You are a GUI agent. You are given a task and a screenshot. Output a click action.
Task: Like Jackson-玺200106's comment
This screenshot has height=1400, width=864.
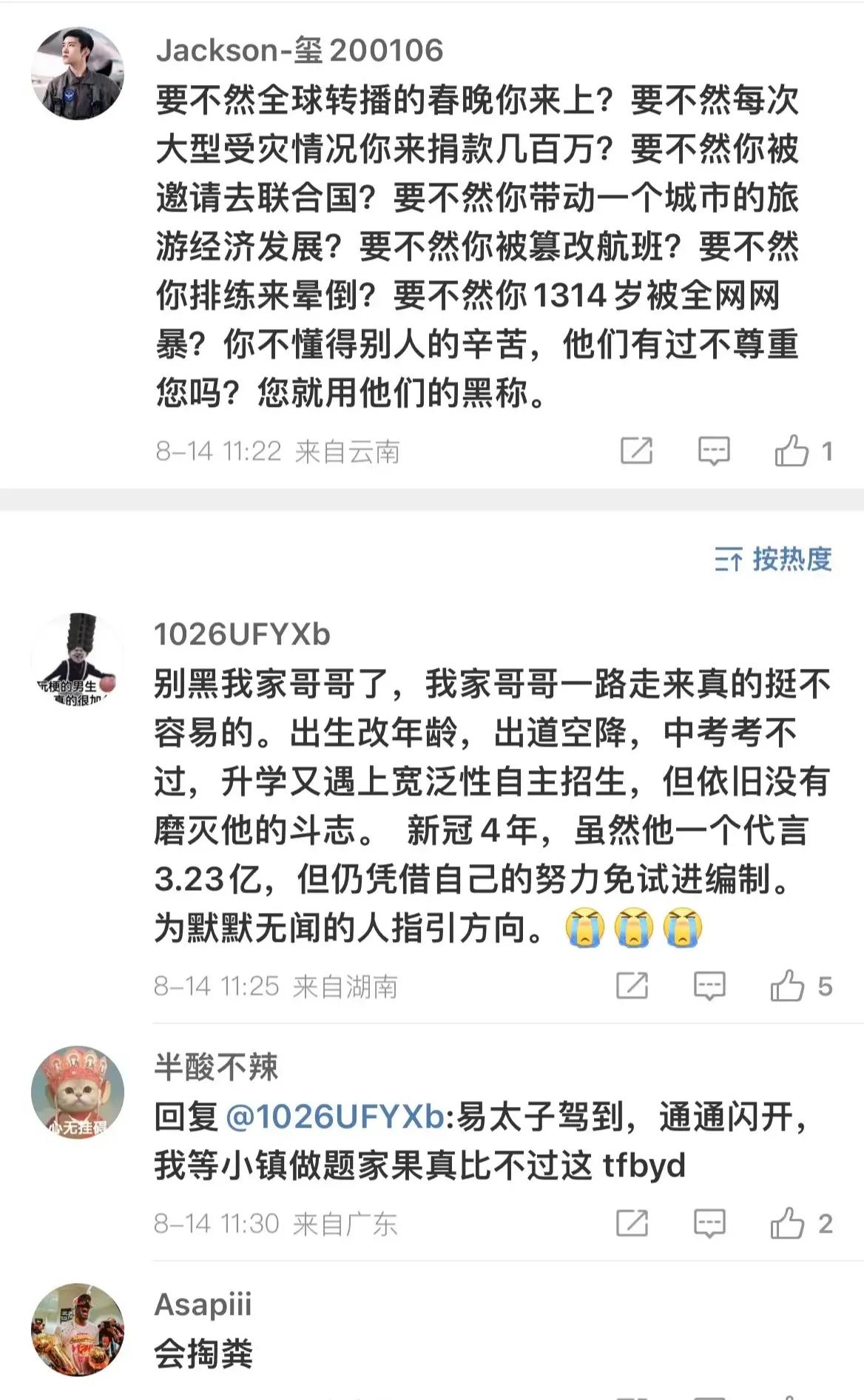coord(792,451)
